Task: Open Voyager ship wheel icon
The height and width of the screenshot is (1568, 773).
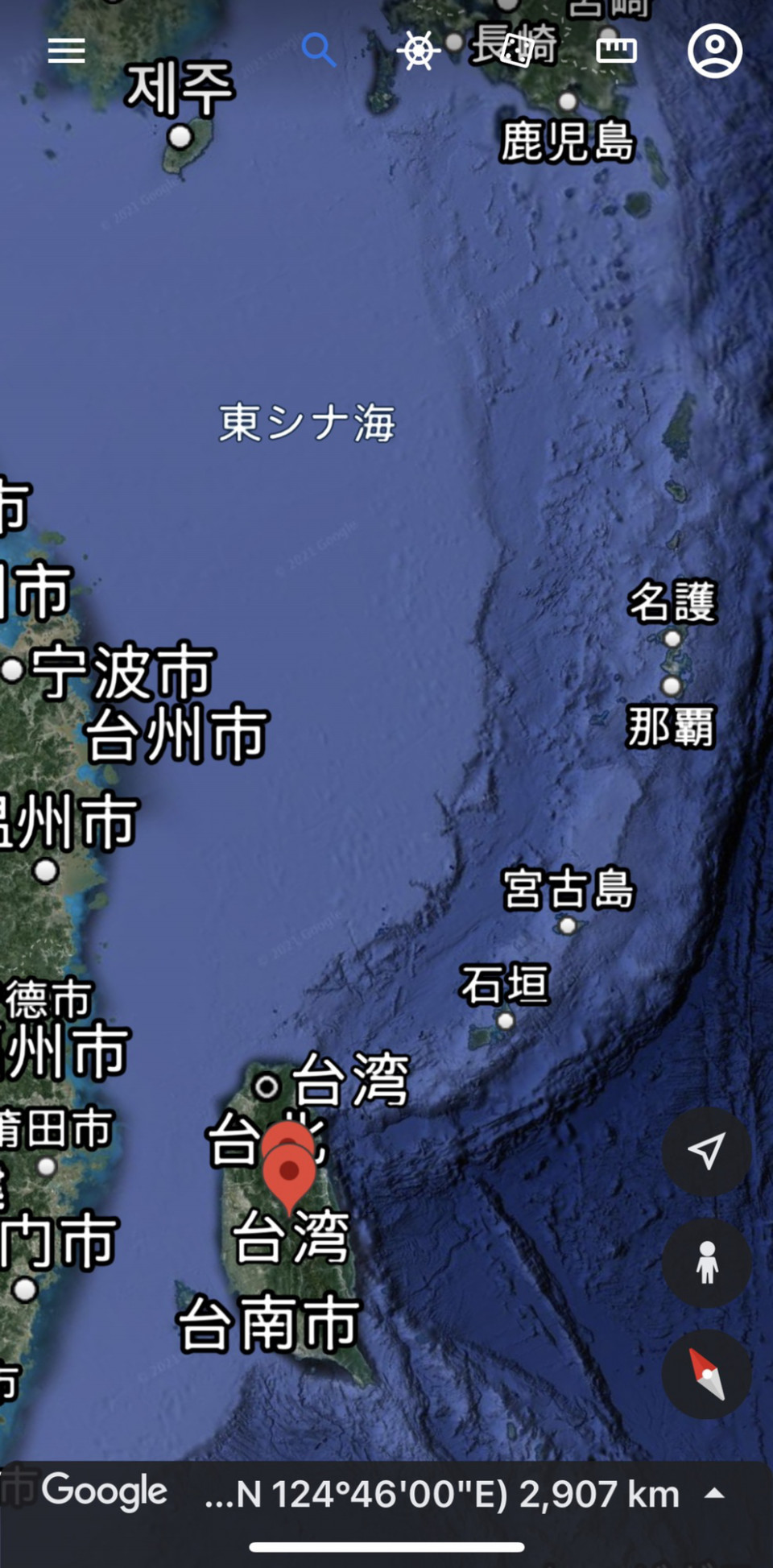Action: [418, 51]
